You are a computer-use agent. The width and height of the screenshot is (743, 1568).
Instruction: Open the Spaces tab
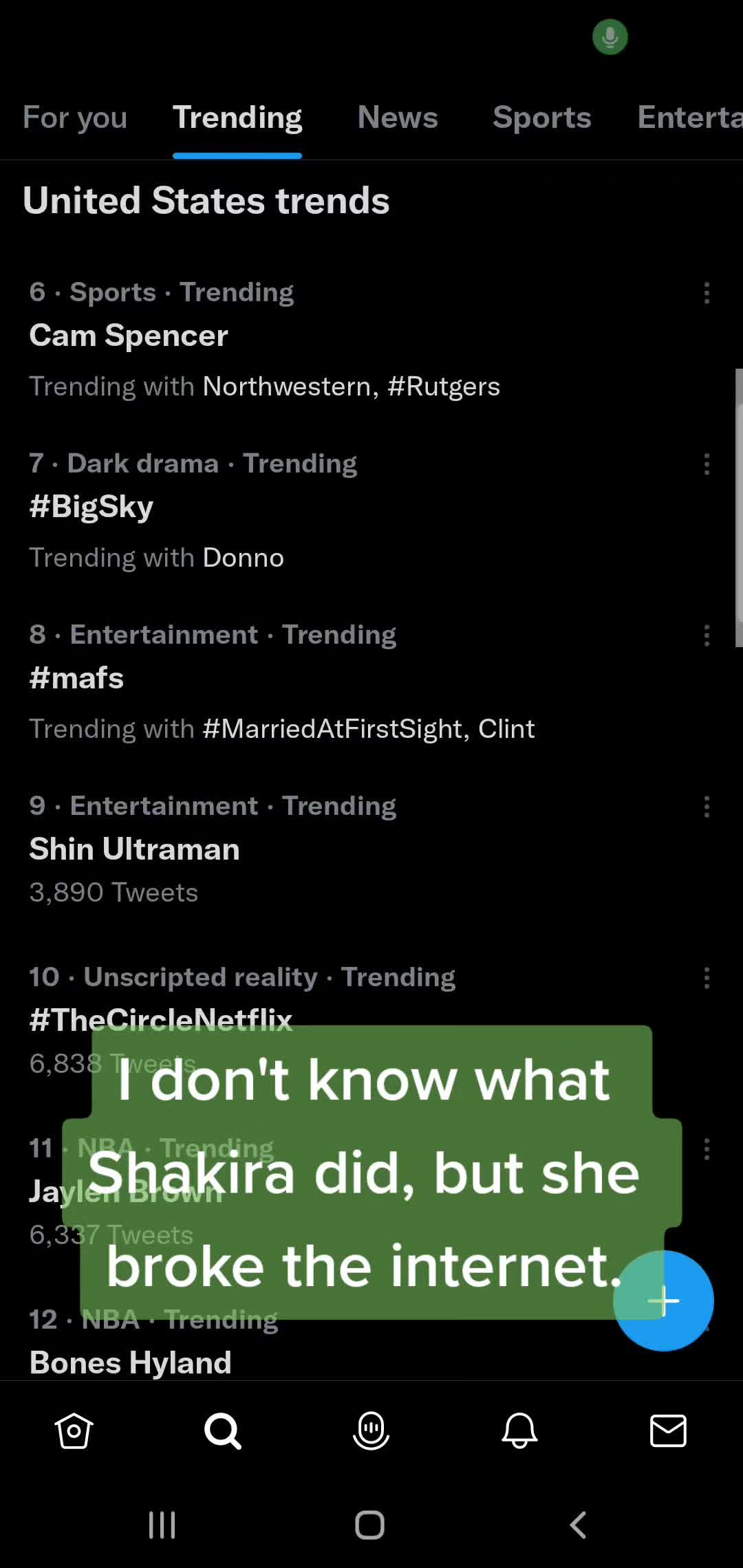click(371, 1432)
